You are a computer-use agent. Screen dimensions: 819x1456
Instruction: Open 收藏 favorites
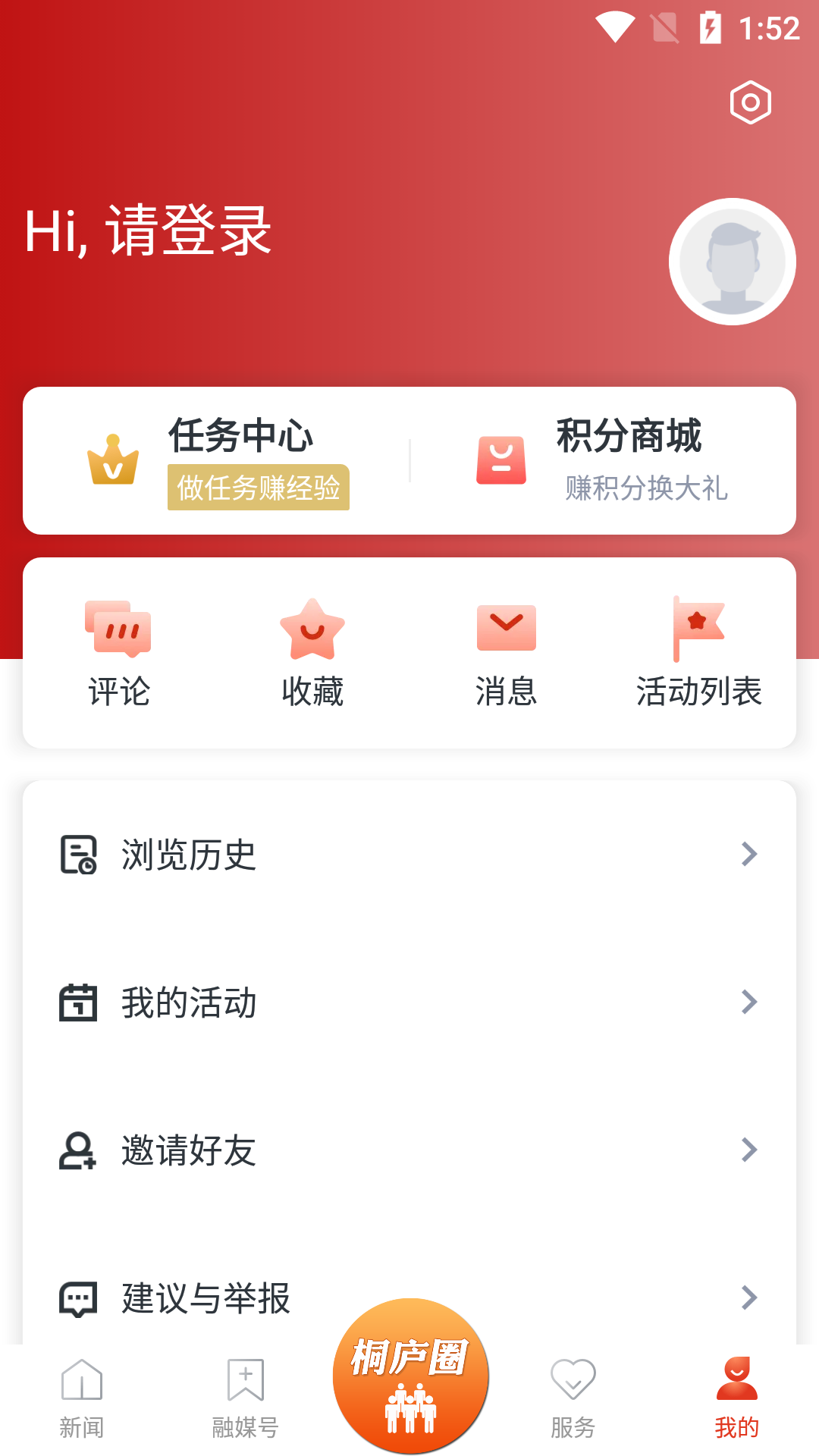312,653
